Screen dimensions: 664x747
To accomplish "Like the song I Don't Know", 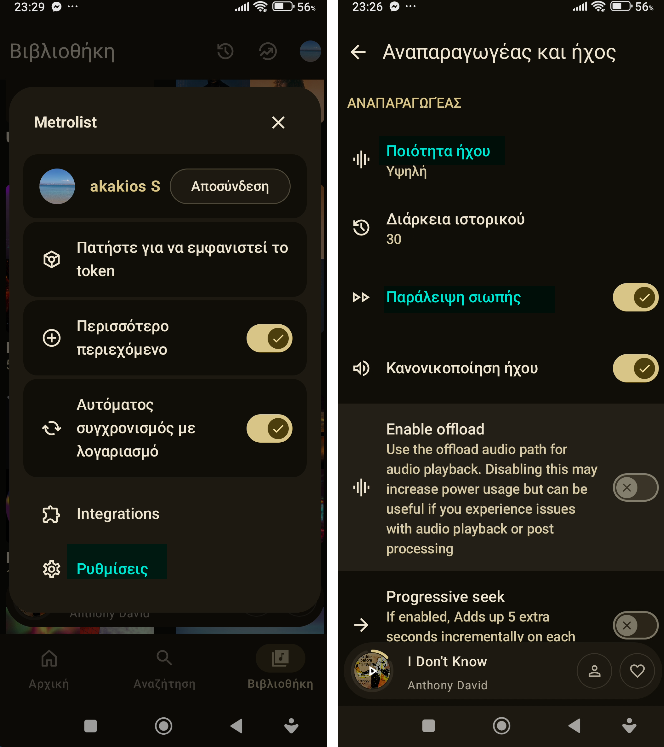I will pyautogui.click(x=637, y=671).
